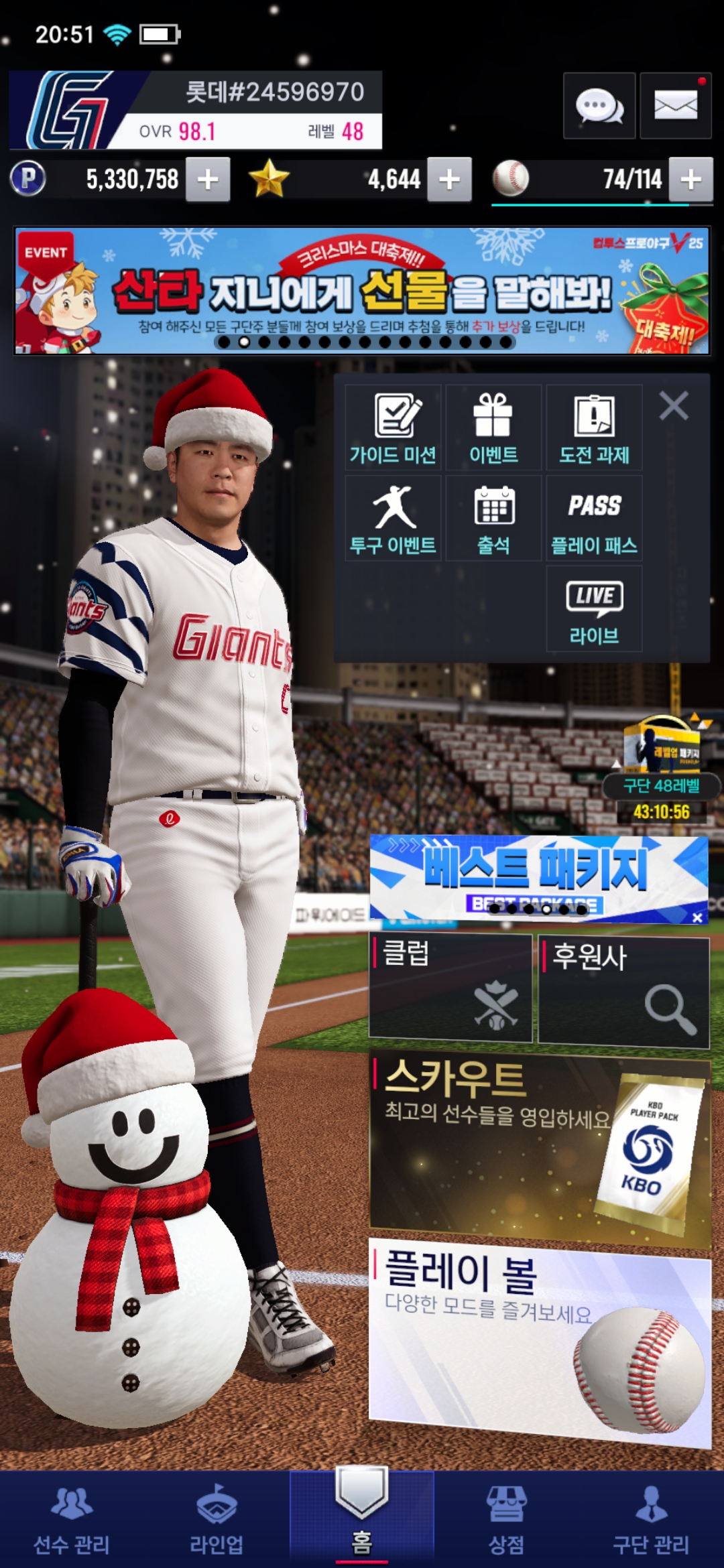The image size is (724, 1568).
Task: Open 스카우트 to recruit players
Action: (x=540, y=1146)
